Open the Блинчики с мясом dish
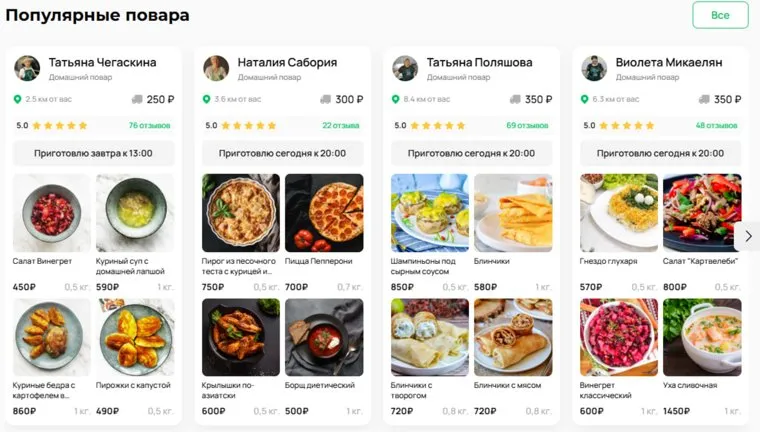The width and height of the screenshot is (760, 432). pyautogui.click(x=512, y=337)
